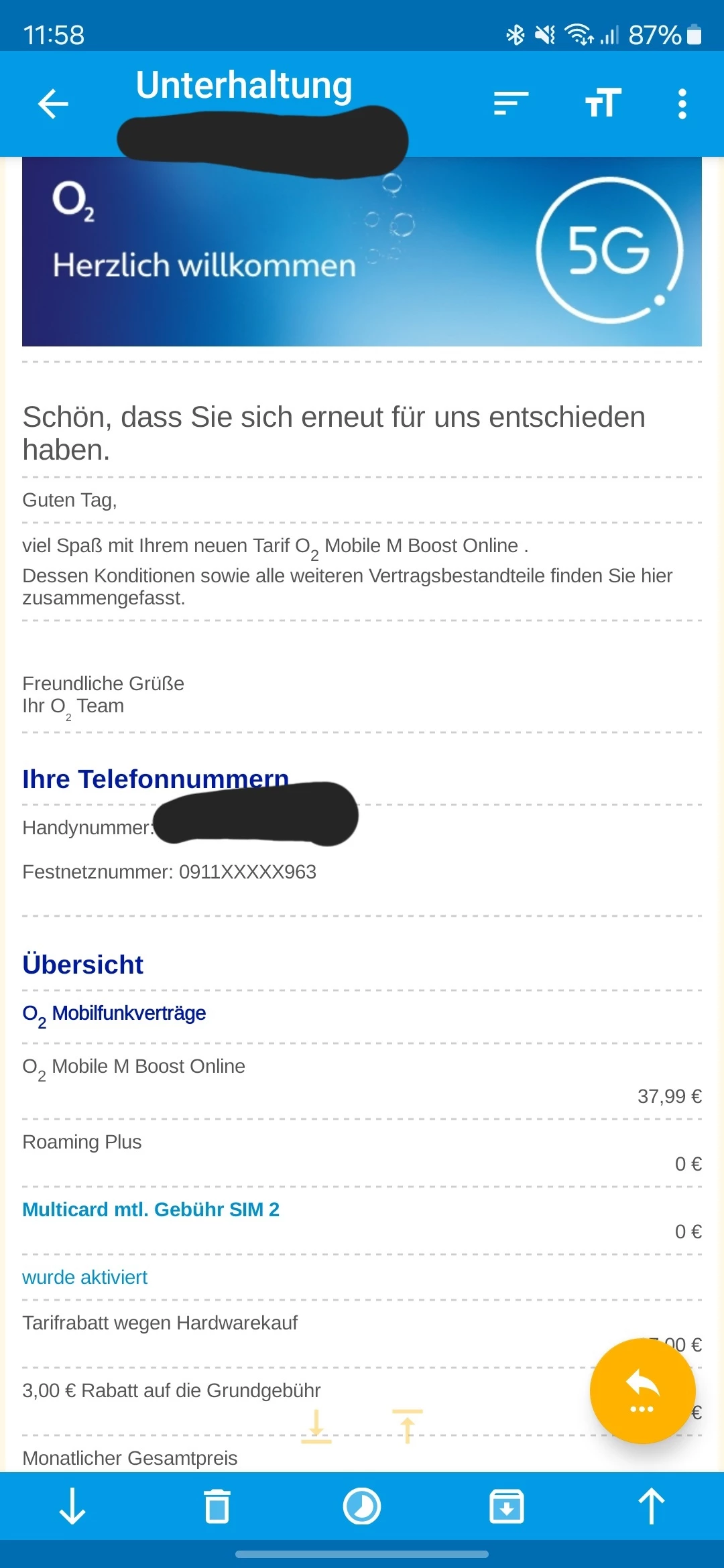Go to the previous message with the up arrow
The image size is (724, 1568).
tap(651, 1506)
